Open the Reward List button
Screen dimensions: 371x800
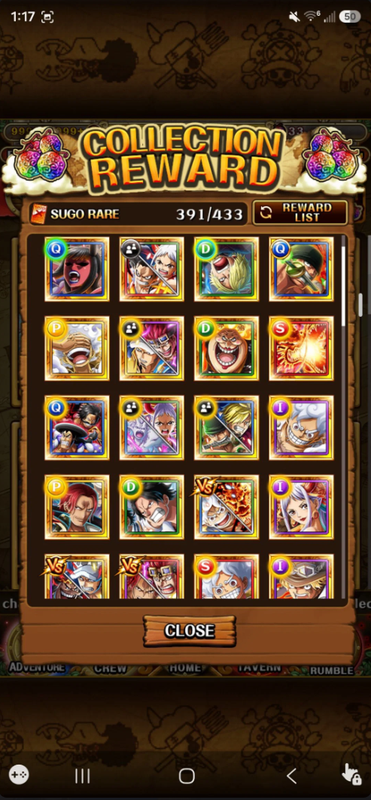(x=300, y=213)
